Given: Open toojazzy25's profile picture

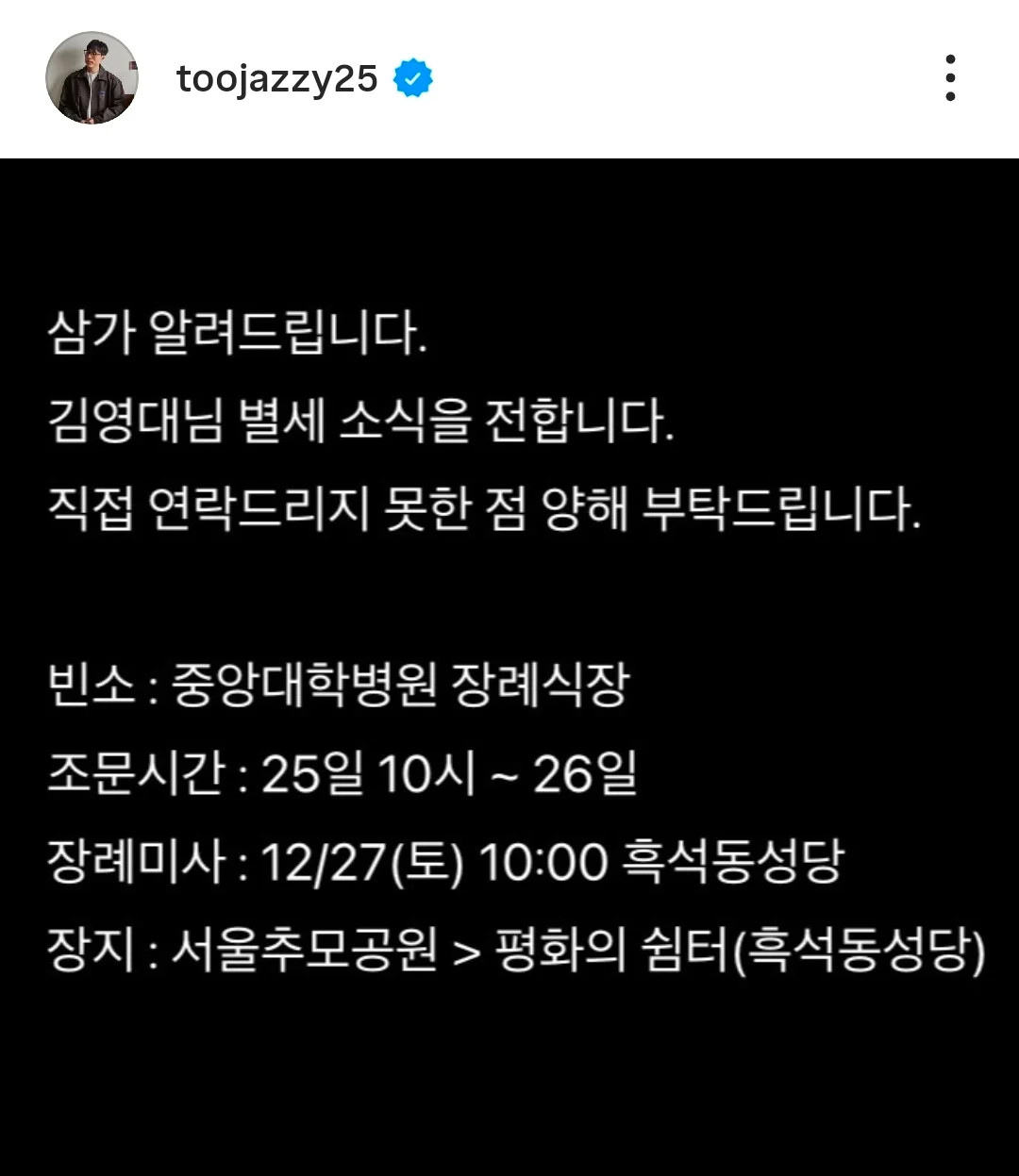Looking at the screenshot, I should [92, 78].
